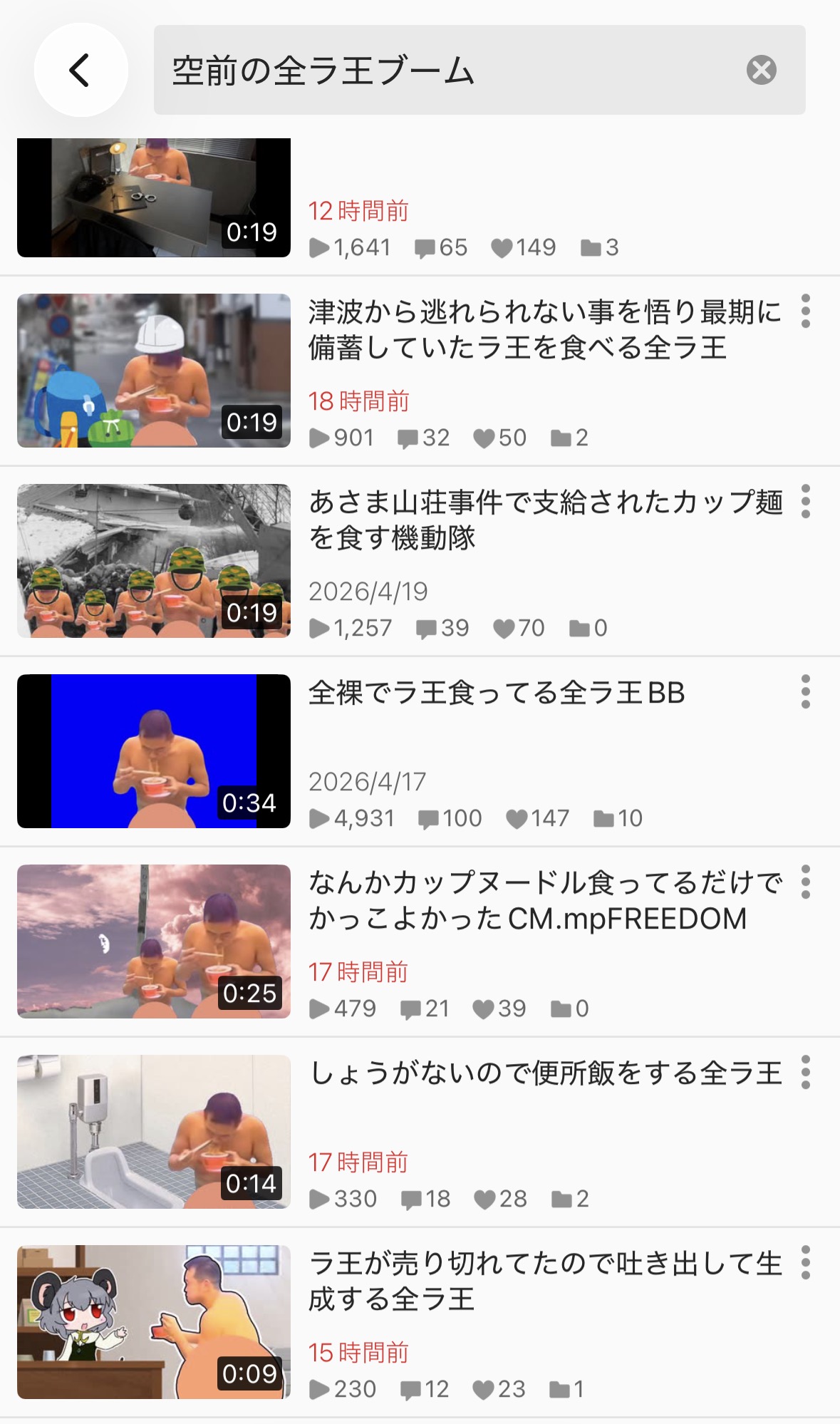
Task: Clear the search text with the X
Action: click(x=761, y=70)
